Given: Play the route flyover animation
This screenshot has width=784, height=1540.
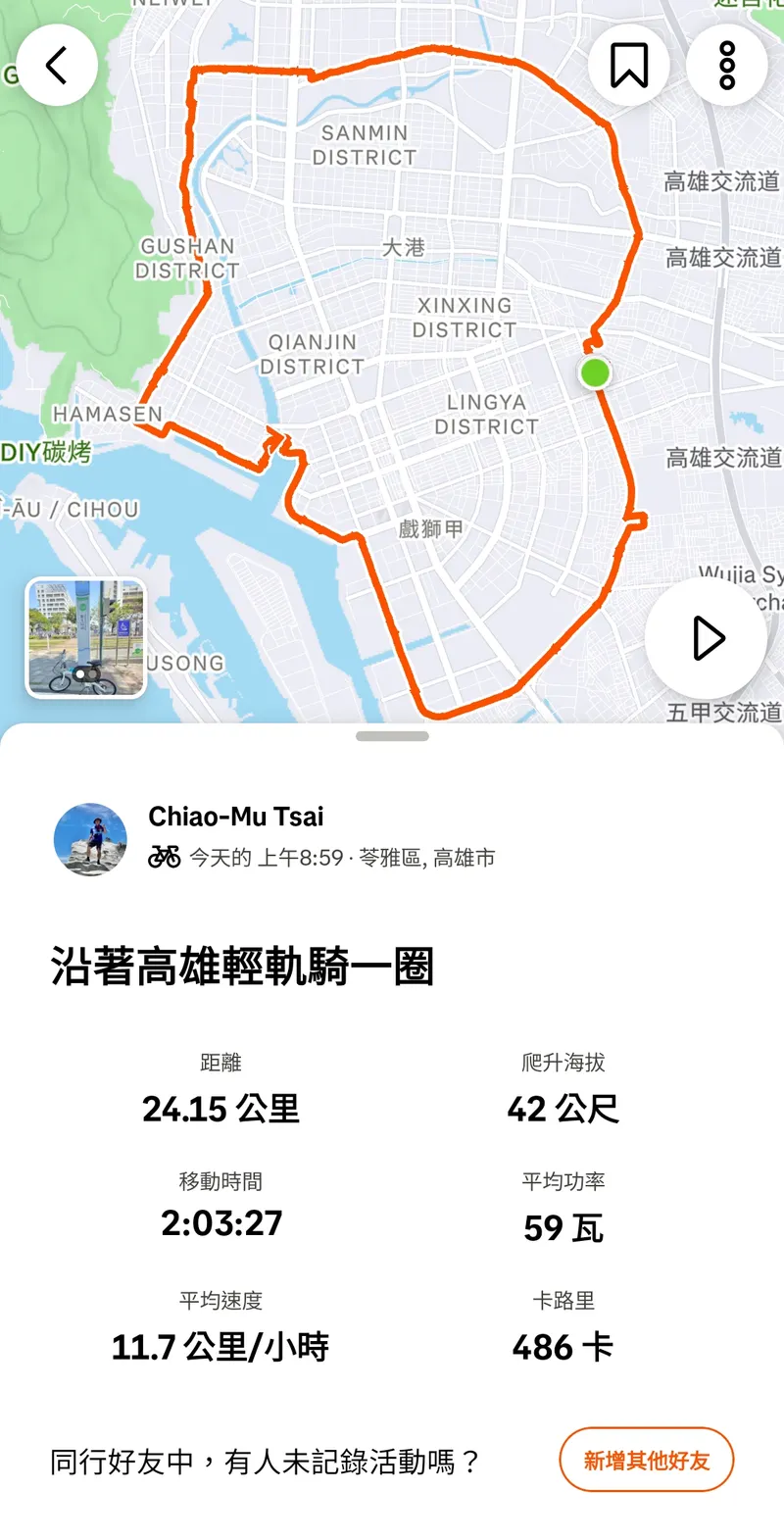Looking at the screenshot, I should (x=706, y=638).
